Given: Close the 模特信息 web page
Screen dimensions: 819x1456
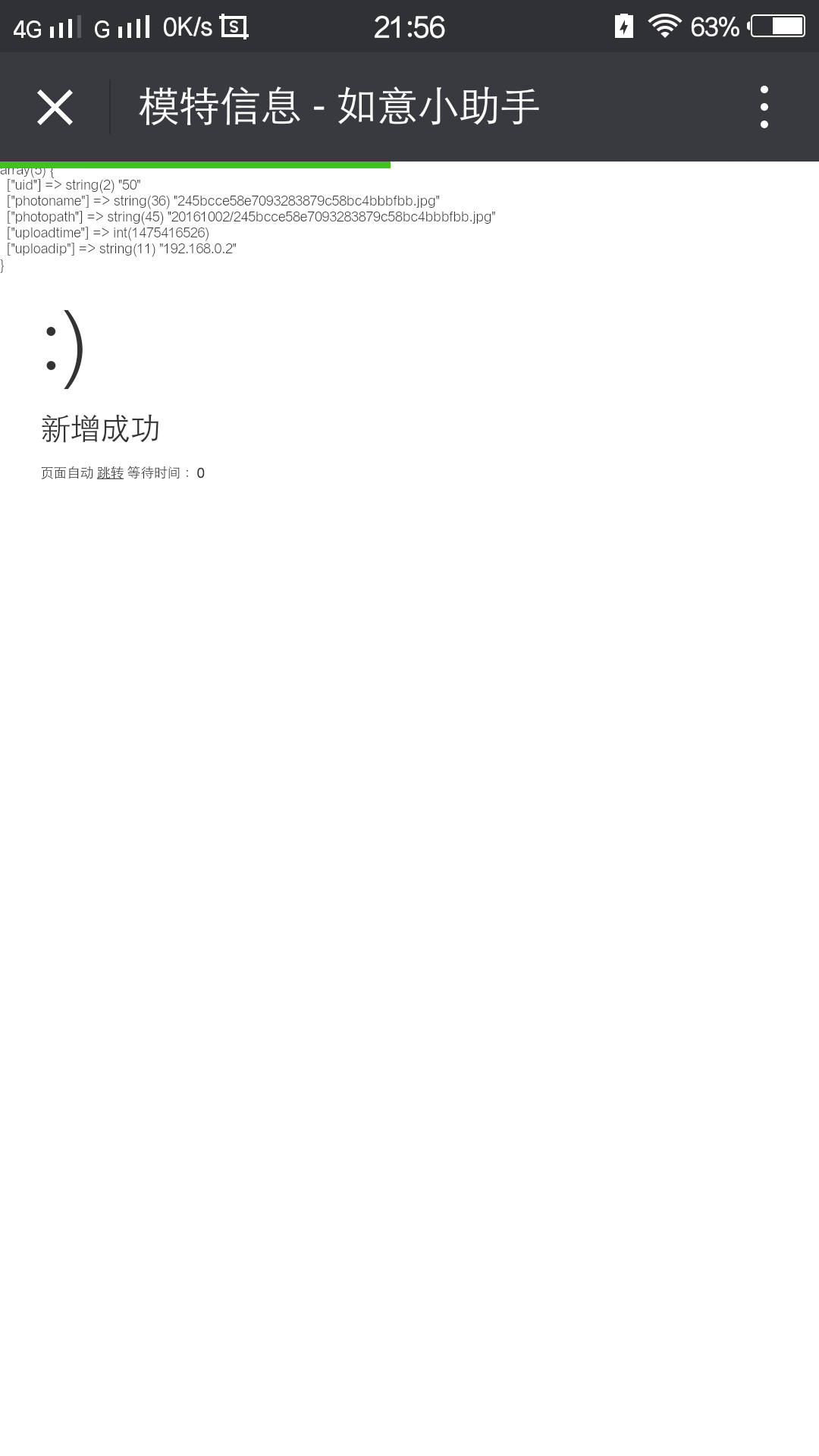Looking at the screenshot, I should click(x=55, y=107).
